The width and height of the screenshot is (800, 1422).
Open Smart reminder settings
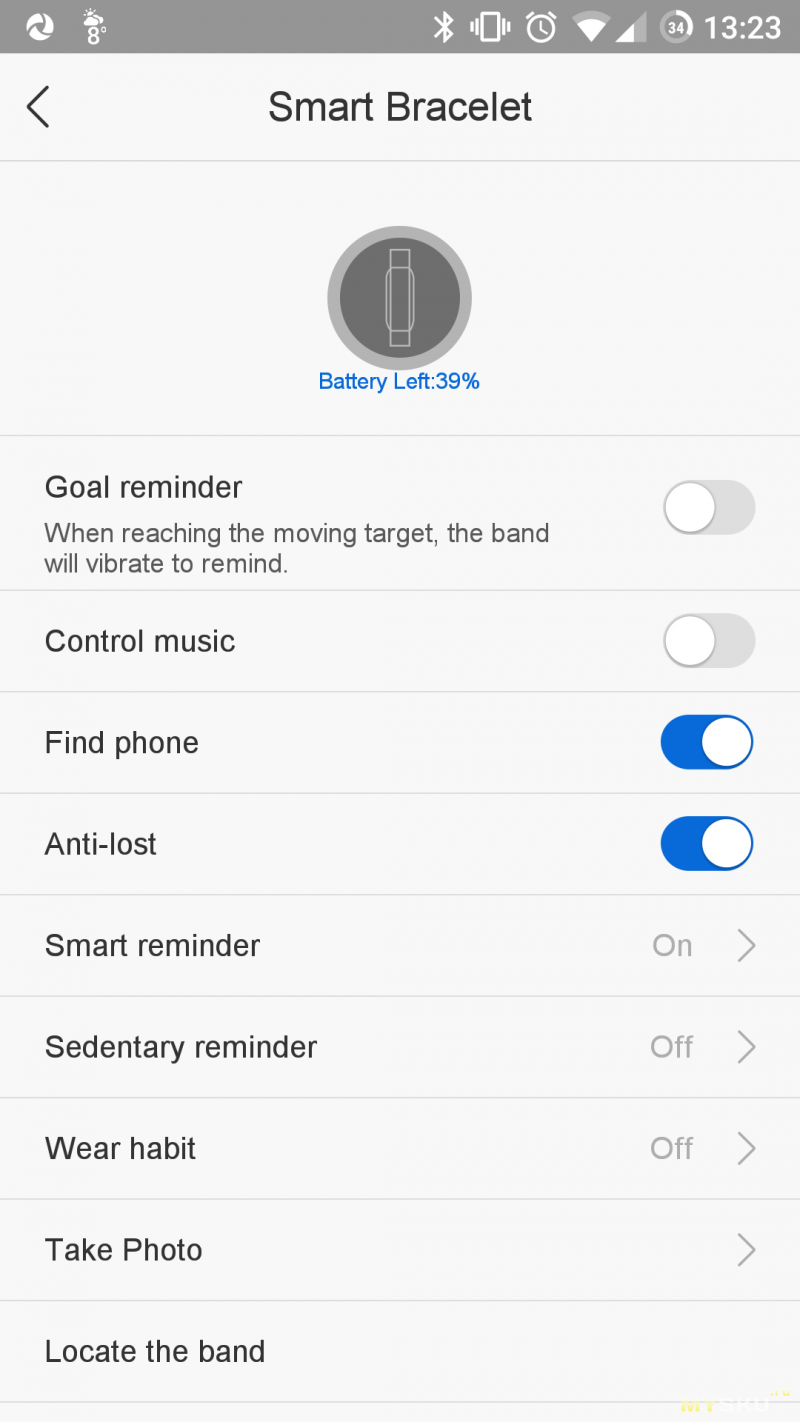(x=400, y=946)
